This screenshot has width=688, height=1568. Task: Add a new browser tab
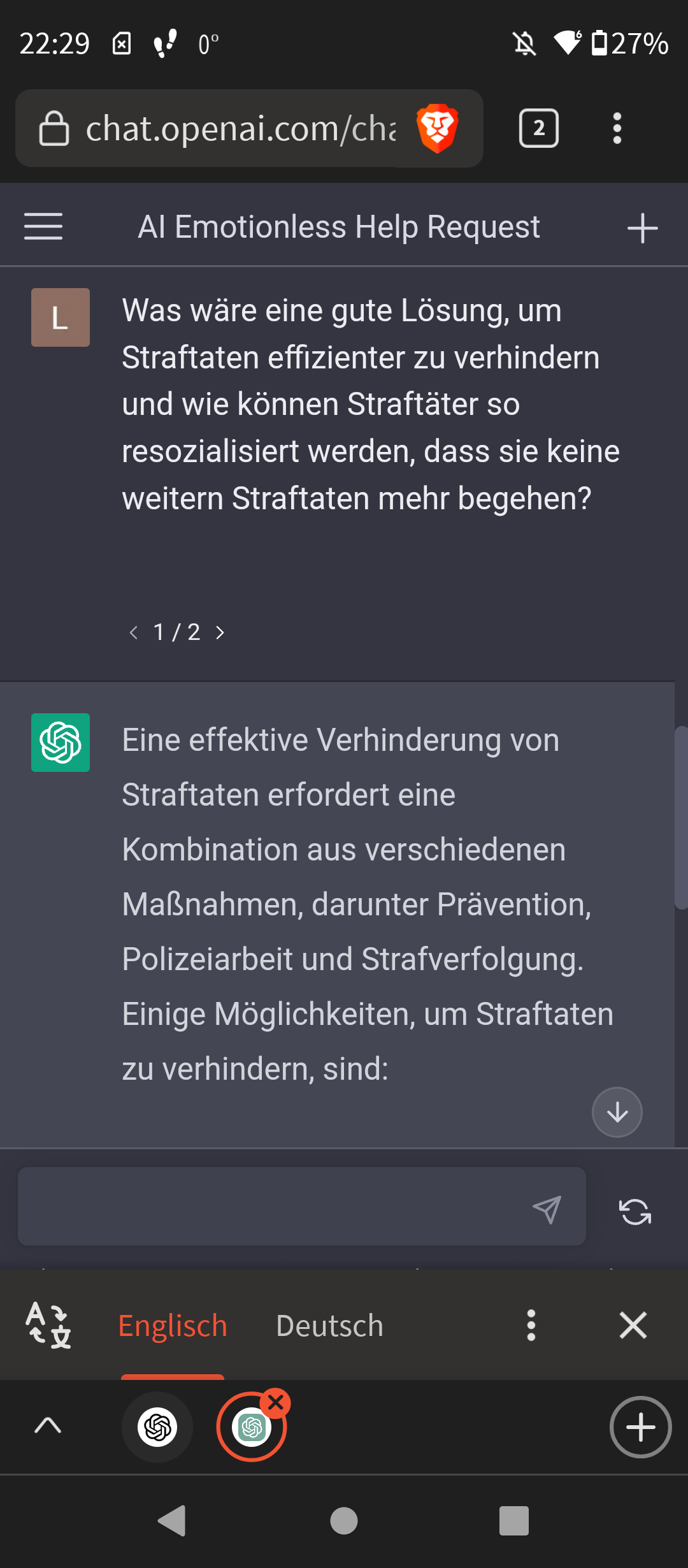(640, 1427)
